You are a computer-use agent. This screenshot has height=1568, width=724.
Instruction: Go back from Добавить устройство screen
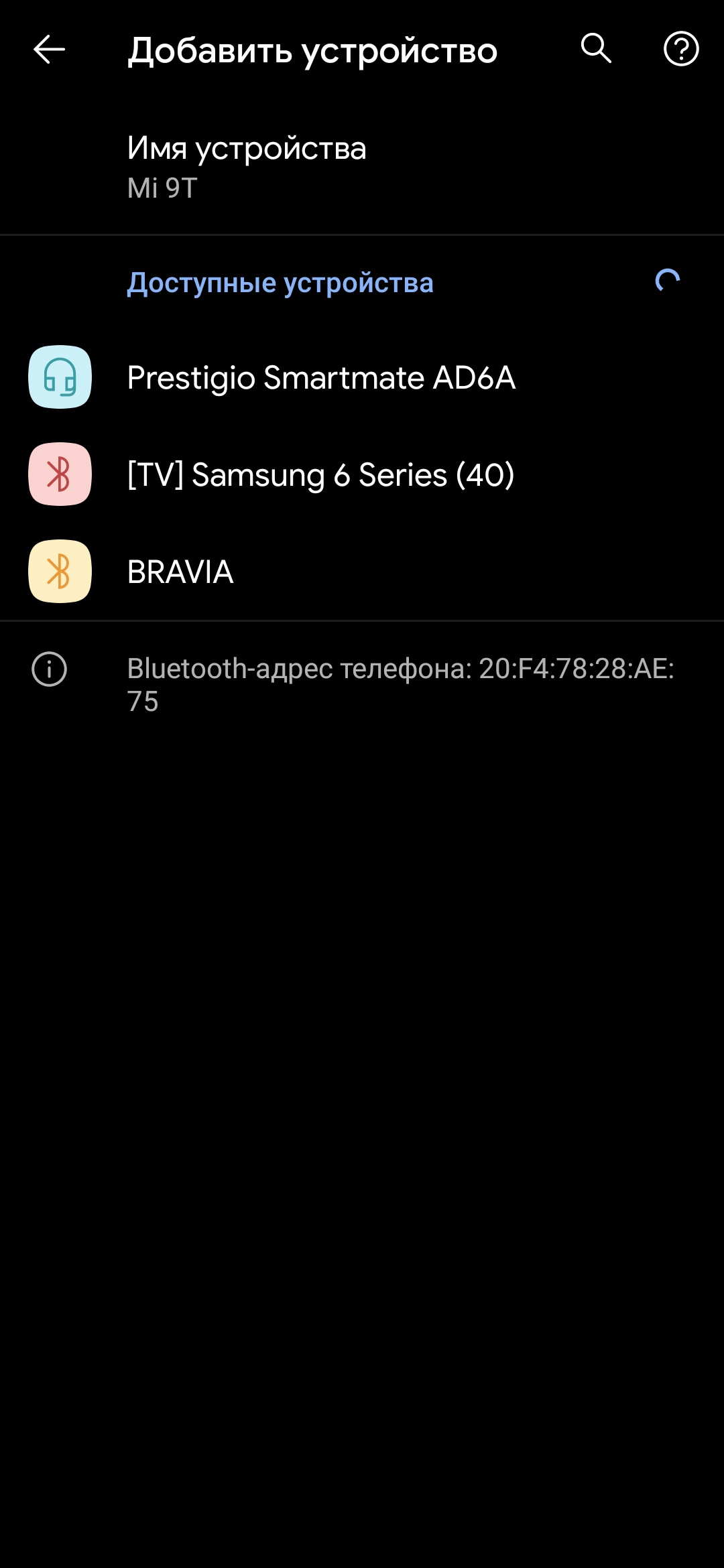point(49,50)
